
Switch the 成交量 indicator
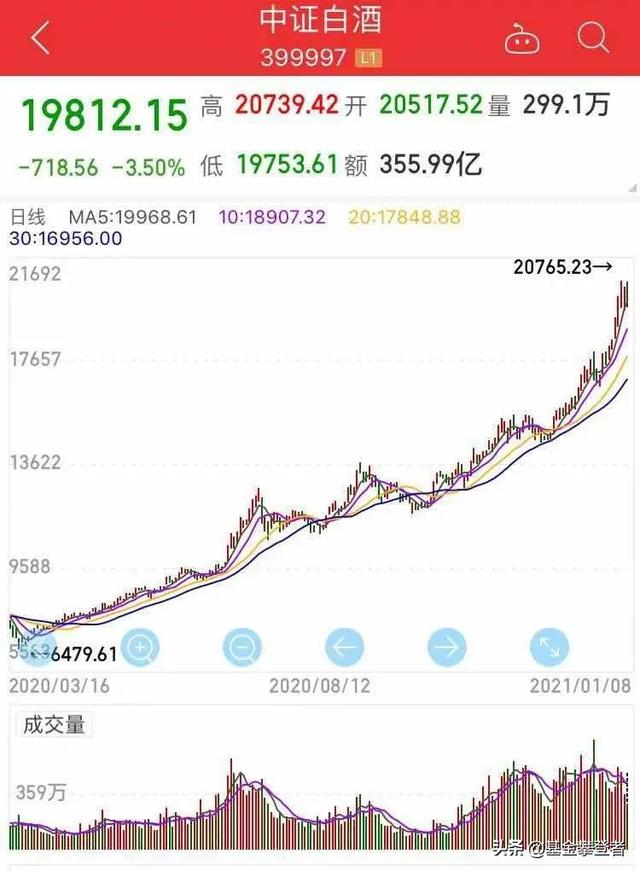(x=54, y=726)
